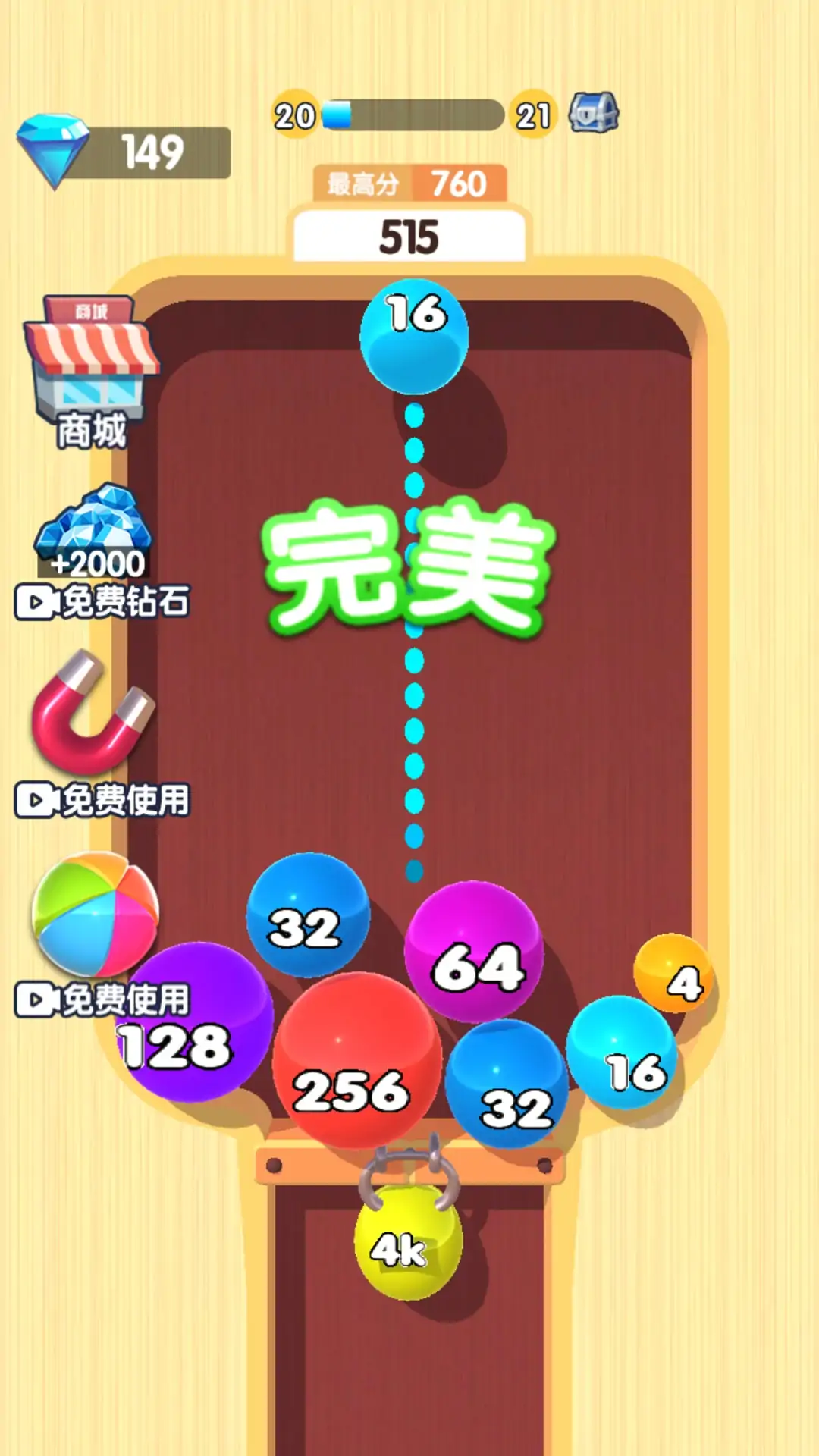Open the treasure chest reward
Image resolution: width=819 pixels, height=1456 pixels.
coord(595,114)
